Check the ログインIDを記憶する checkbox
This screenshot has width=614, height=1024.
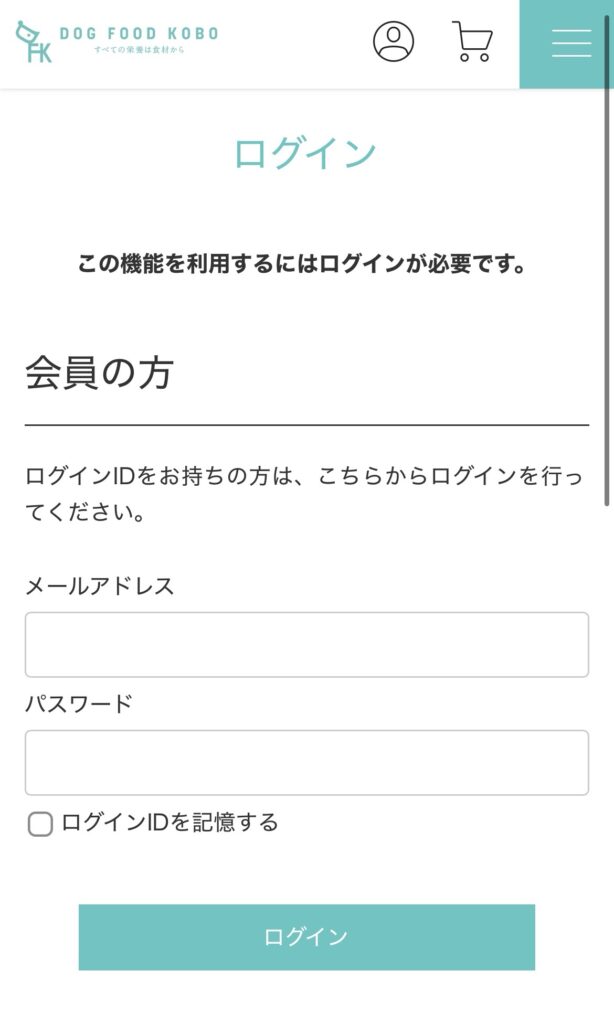tap(40, 824)
